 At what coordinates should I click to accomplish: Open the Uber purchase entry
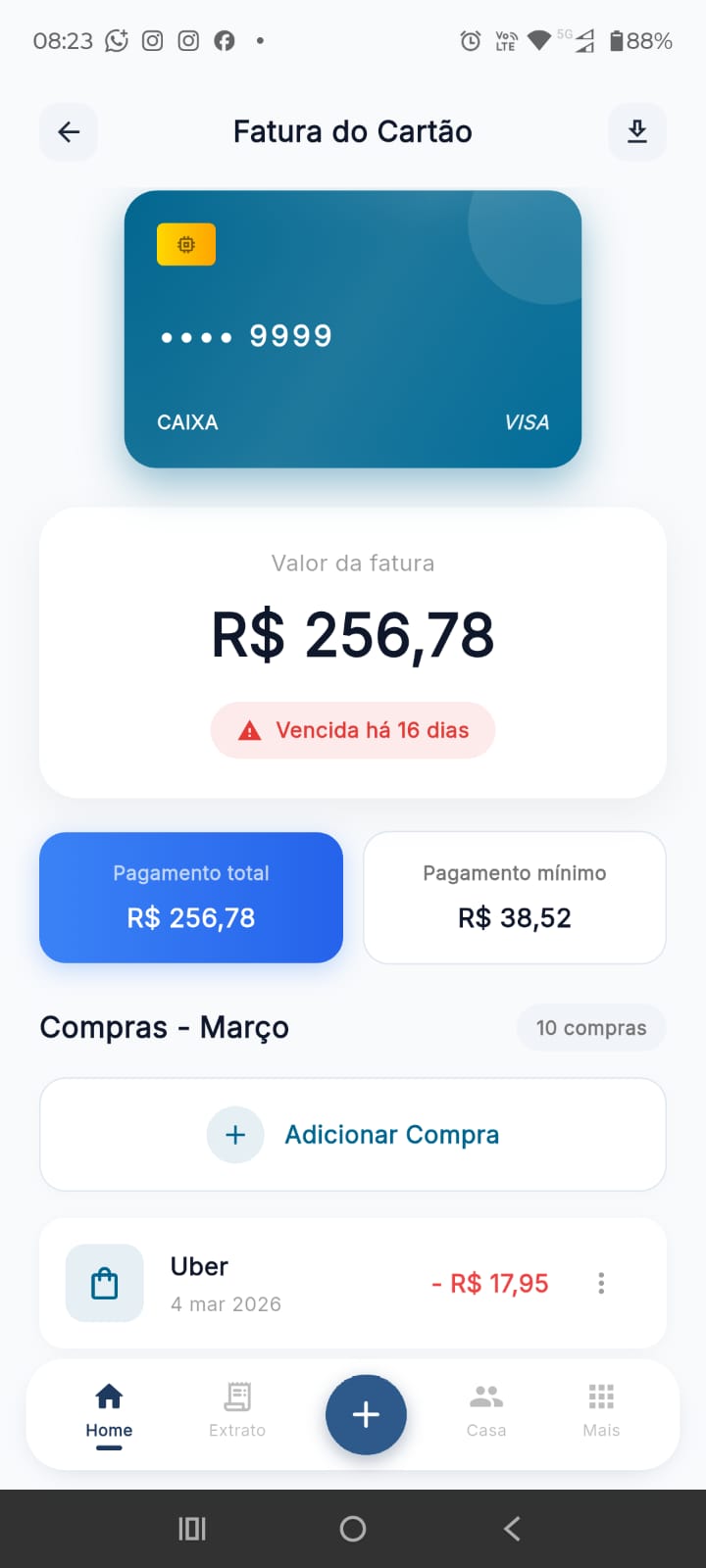click(x=294, y=1284)
